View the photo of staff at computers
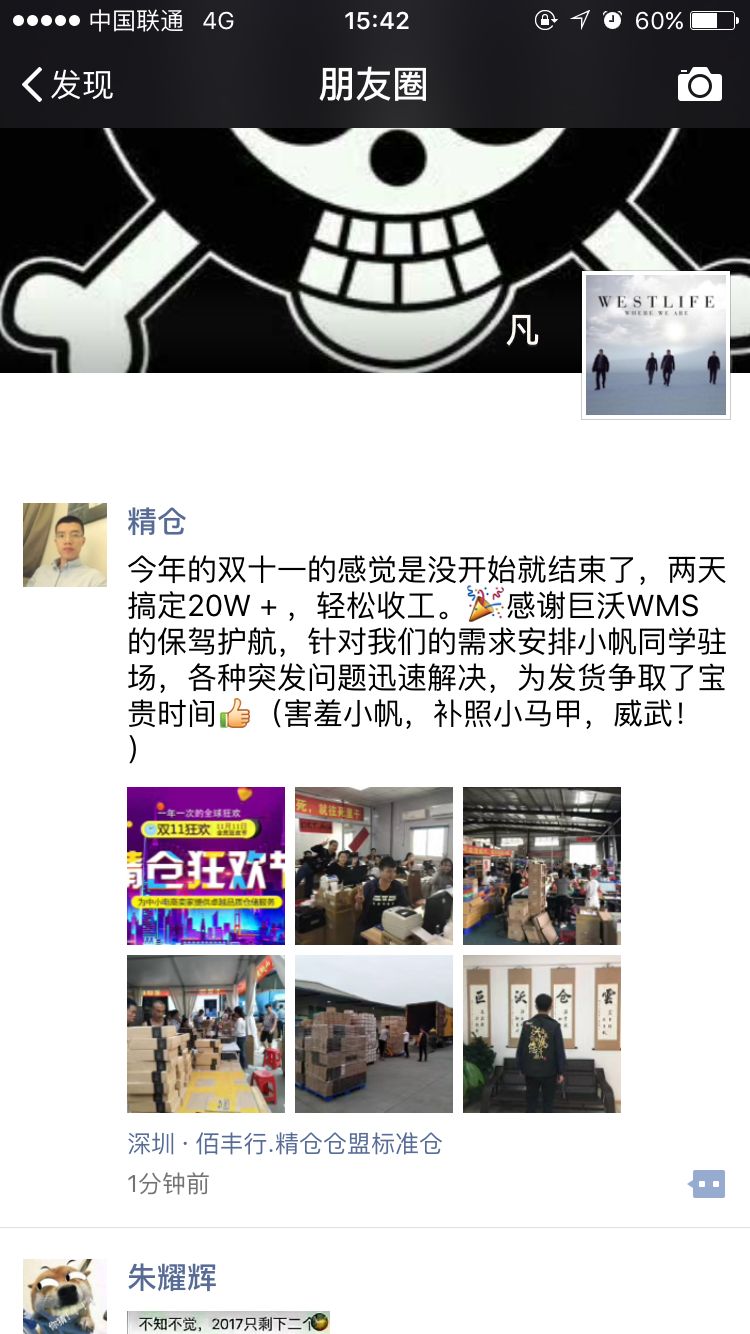Screen dimensions: 750x1334 pyautogui.click(x=374, y=866)
